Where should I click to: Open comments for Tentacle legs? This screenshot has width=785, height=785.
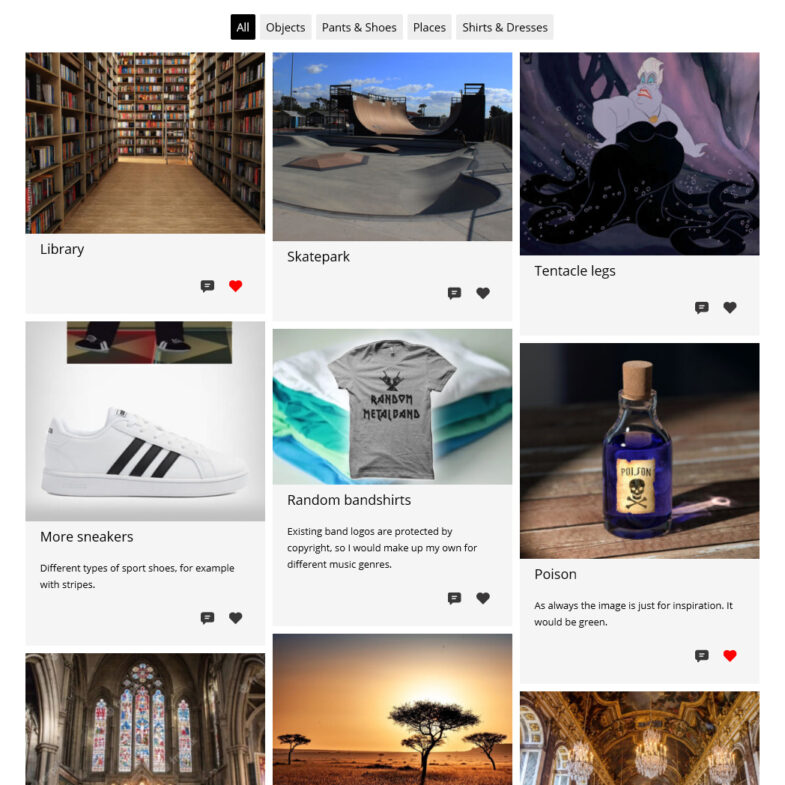pos(701,308)
